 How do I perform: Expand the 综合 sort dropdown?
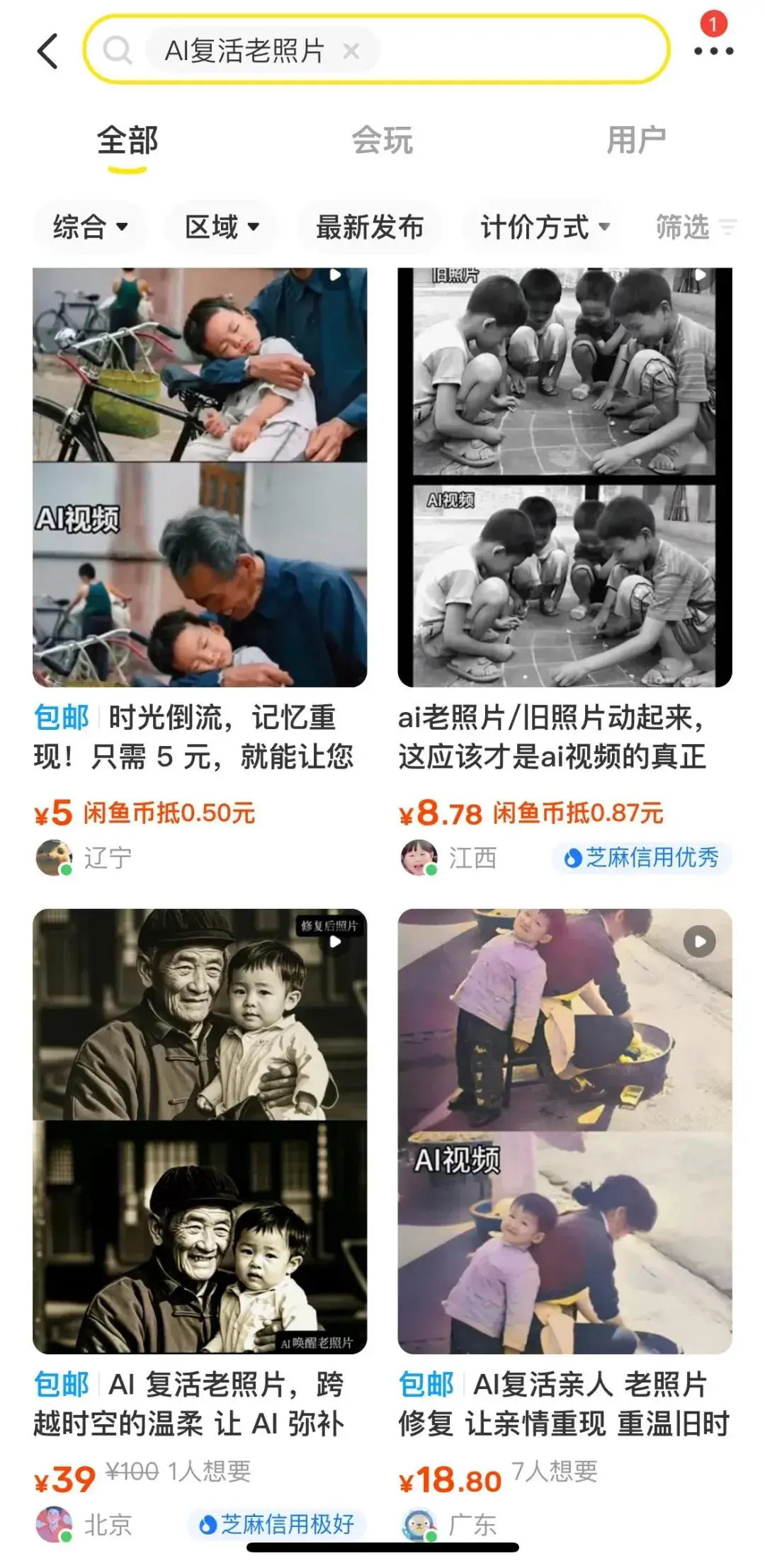pos(90,227)
